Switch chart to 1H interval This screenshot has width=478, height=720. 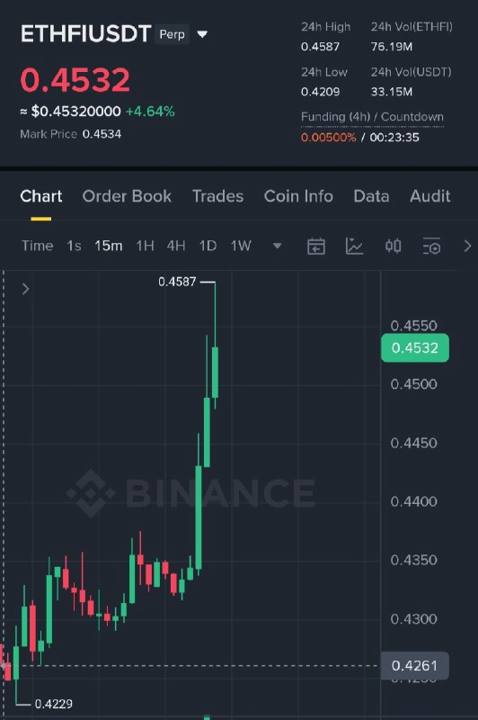145,246
